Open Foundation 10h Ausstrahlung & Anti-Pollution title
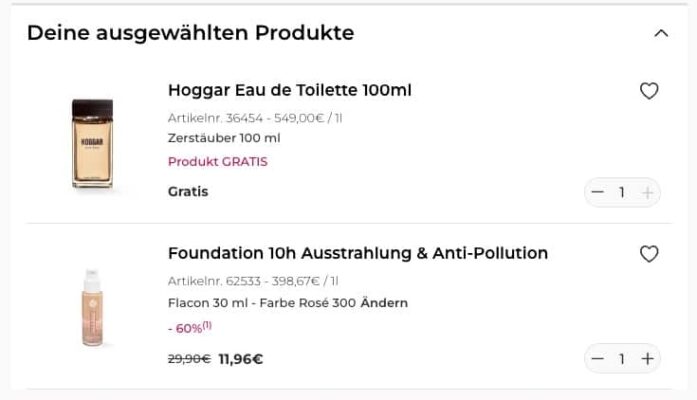This screenshot has width=697, height=400. pyautogui.click(x=357, y=253)
